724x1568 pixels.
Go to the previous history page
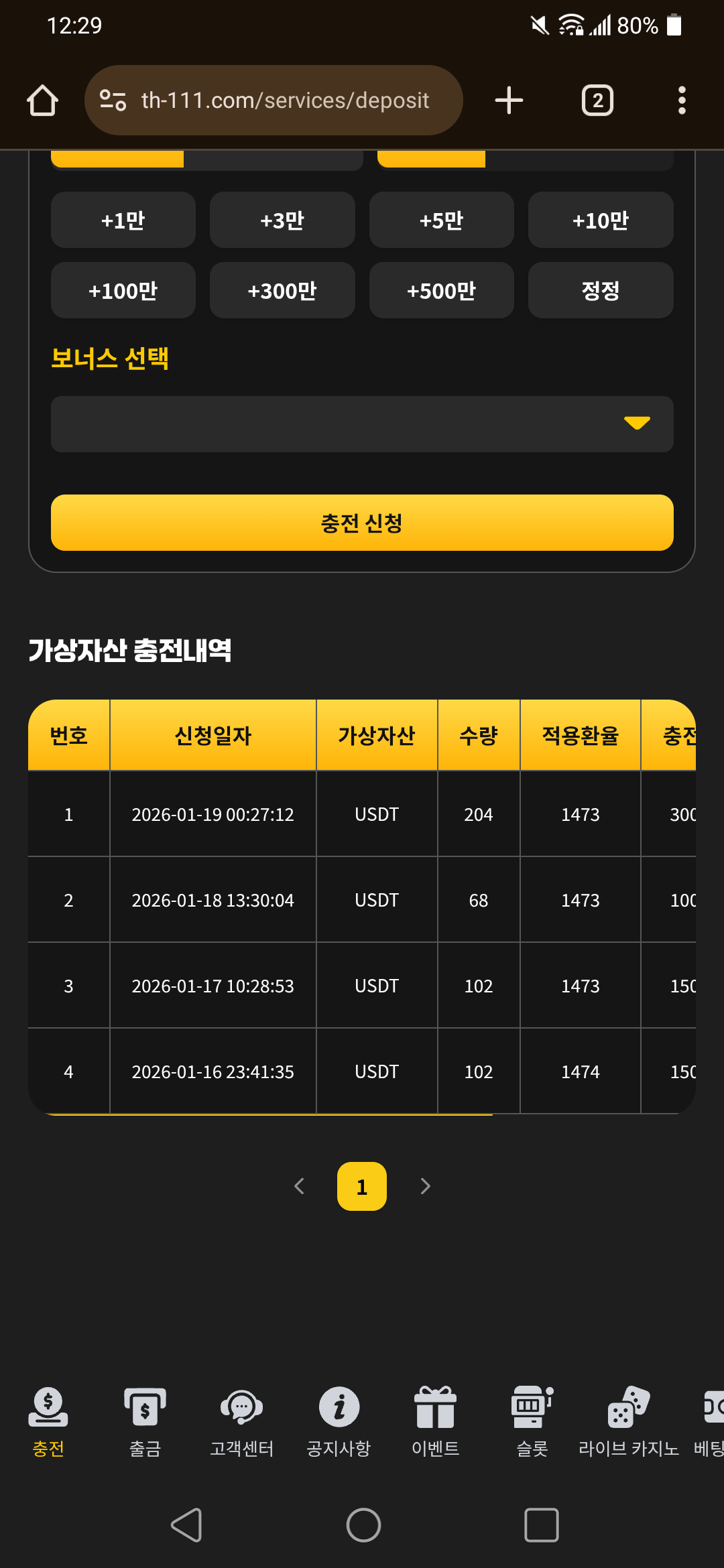pyautogui.click(x=300, y=1186)
